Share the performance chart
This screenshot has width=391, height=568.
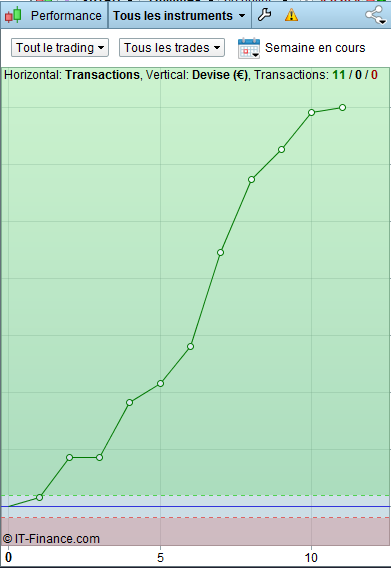pyautogui.click(x=375, y=15)
